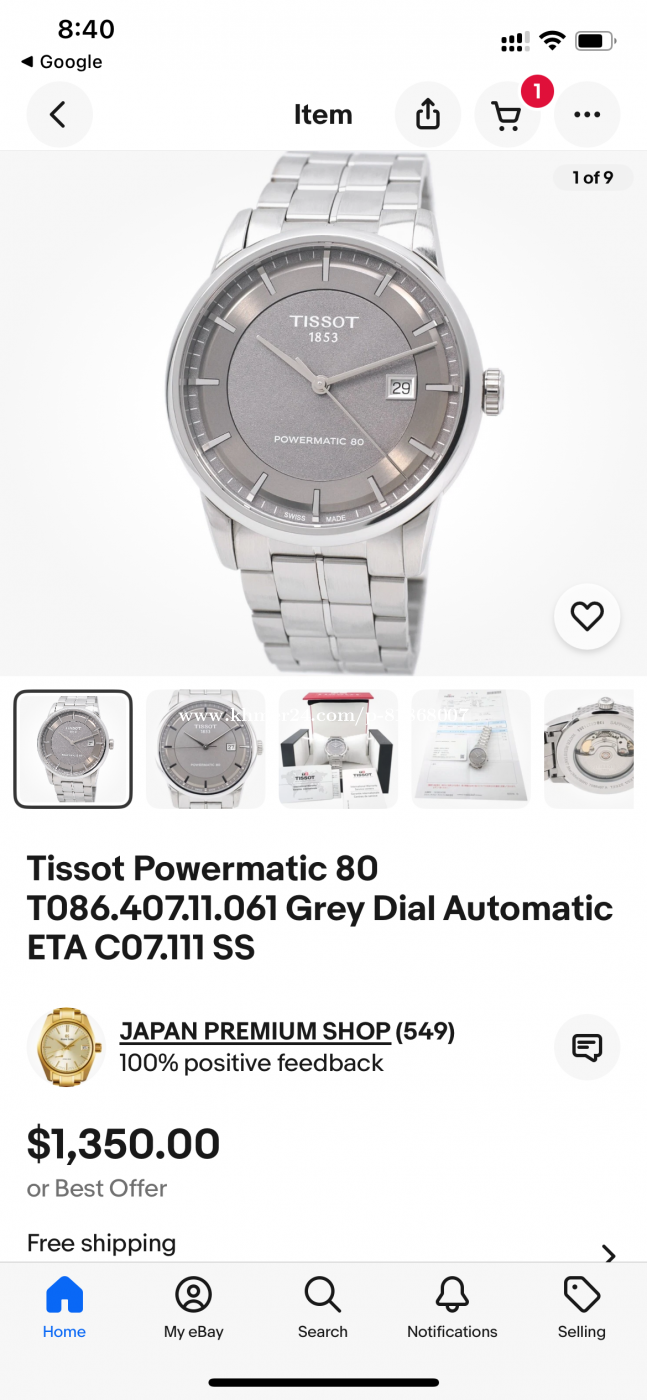This screenshot has height=1400, width=647.
Task: Switch to the Home tab
Action: pyautogui.click(x=64, y=1308)
